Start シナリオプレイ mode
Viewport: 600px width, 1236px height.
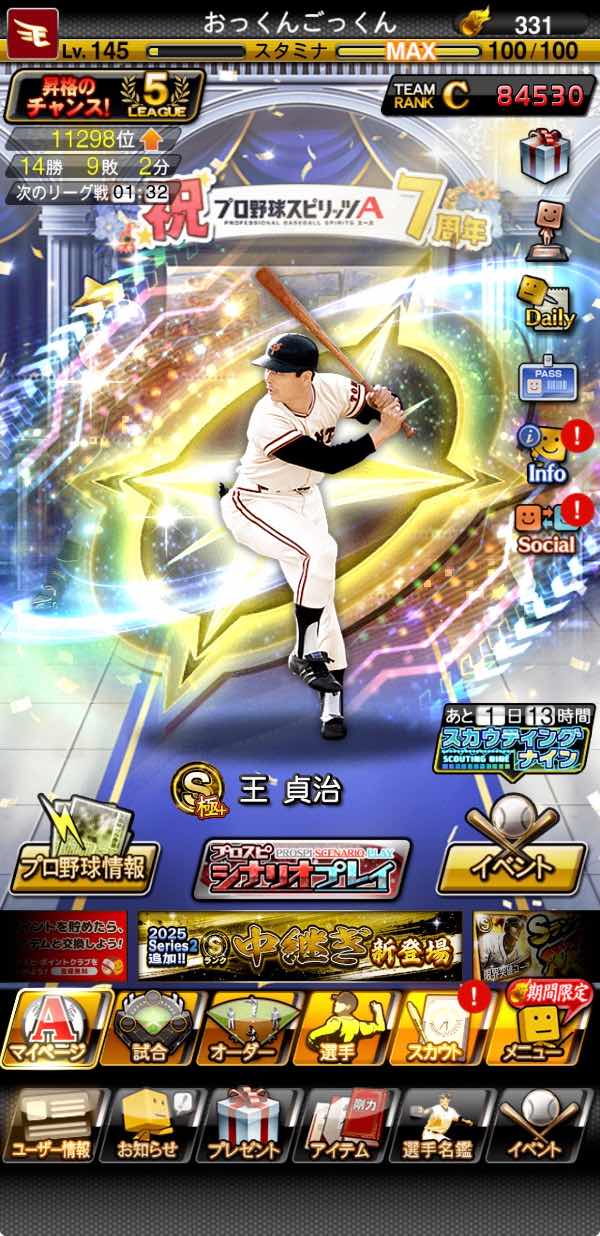[301, 867]
